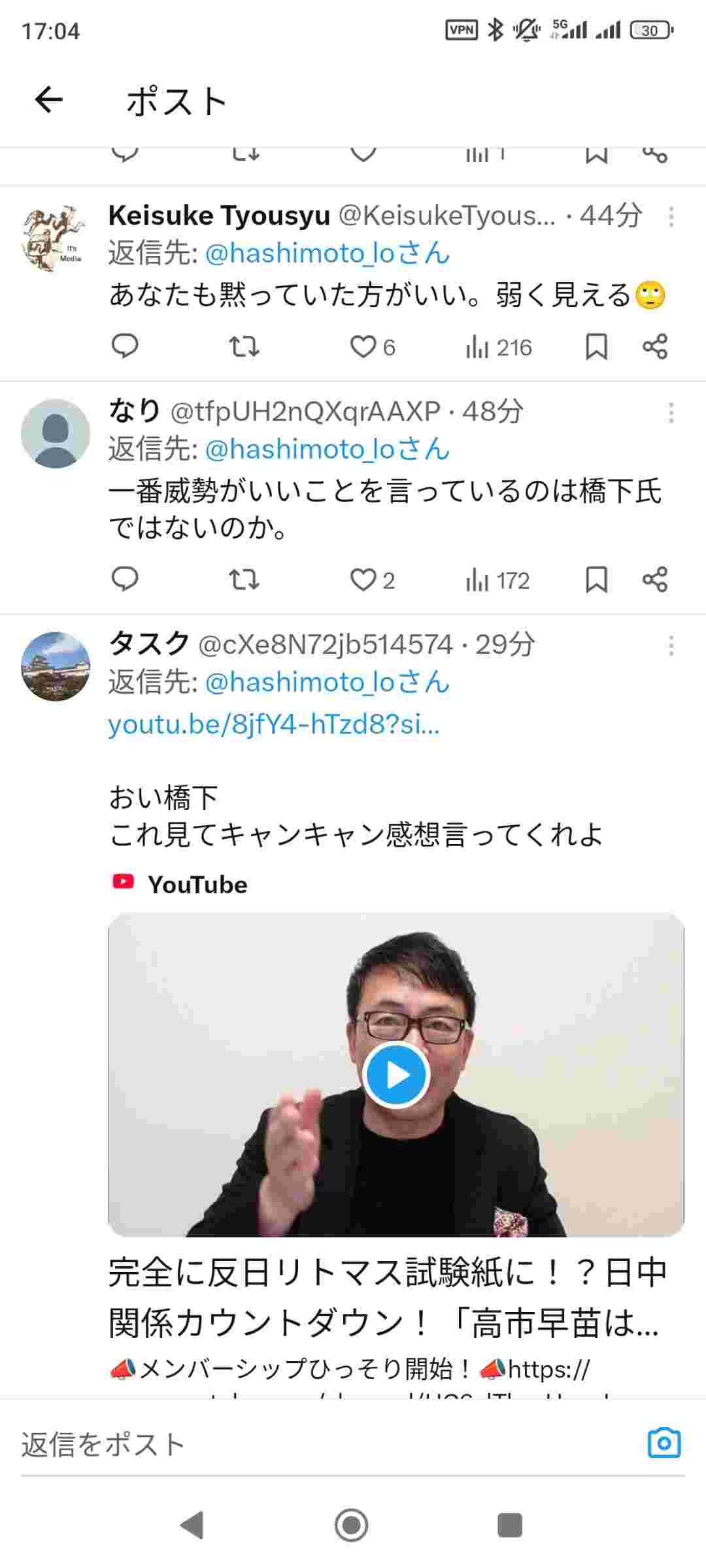The width and height of the screenshot is (706, 1568).
Task: Play the YouTube video preview
Action: [x=395, y=1075]
